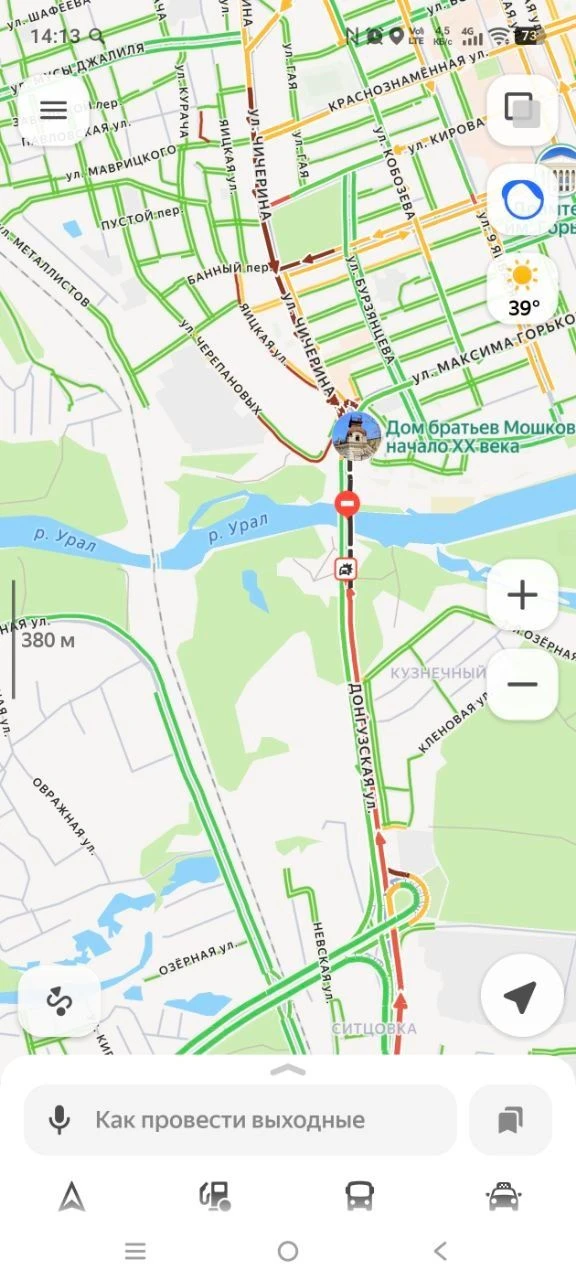Switch to the navigator tab

pyautogui.click(x=72, y=1196)
